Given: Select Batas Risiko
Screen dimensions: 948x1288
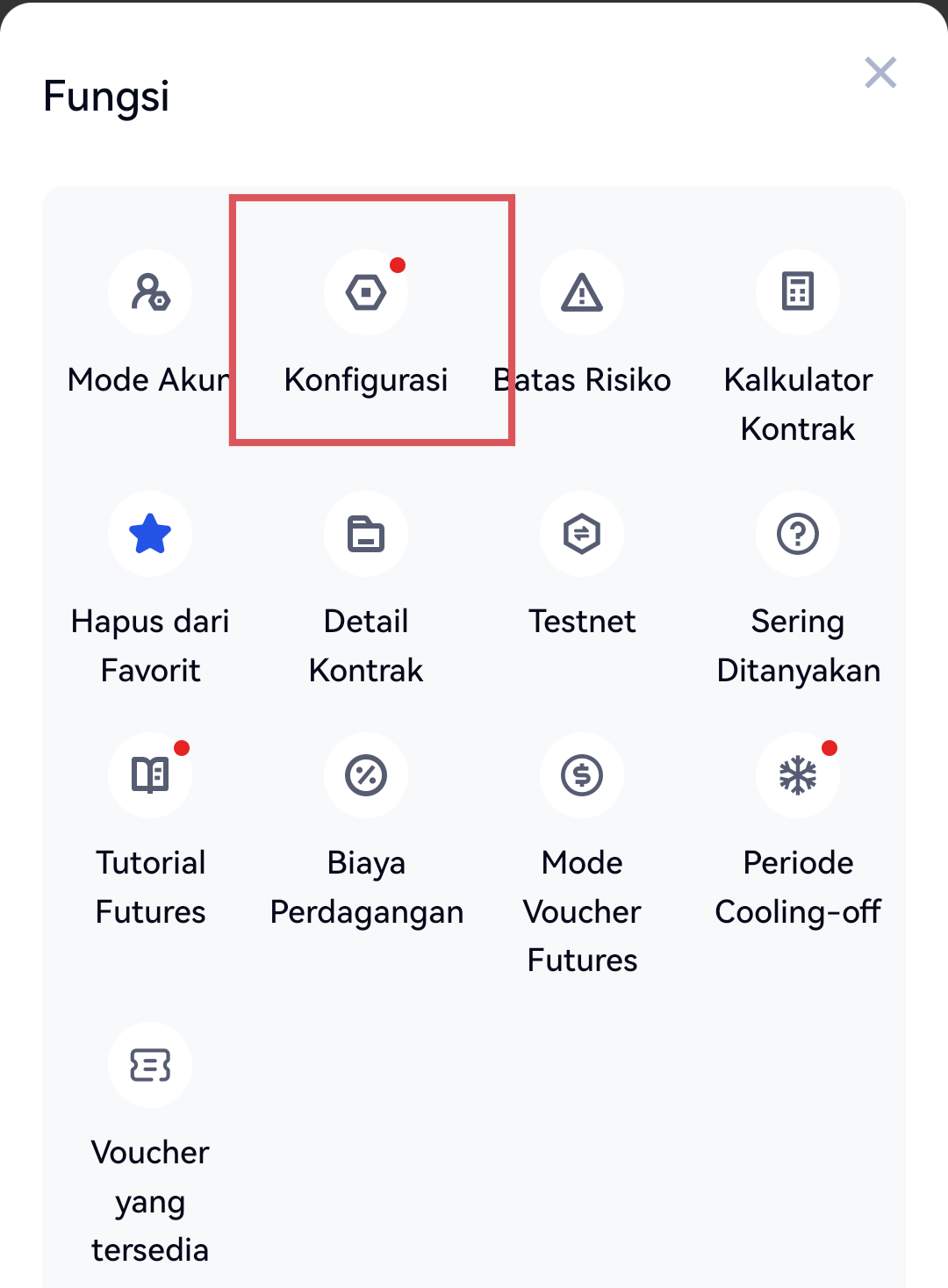Looking at the screenshot, I should (x=582, y=293).
